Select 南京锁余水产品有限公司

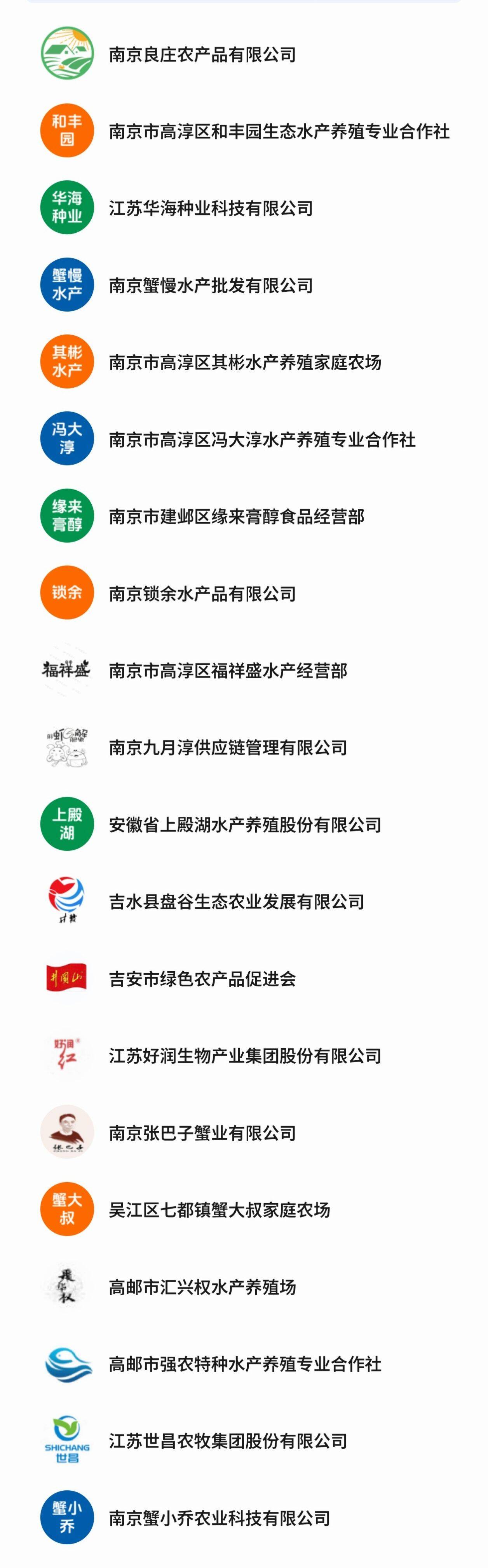pos(202,594)
